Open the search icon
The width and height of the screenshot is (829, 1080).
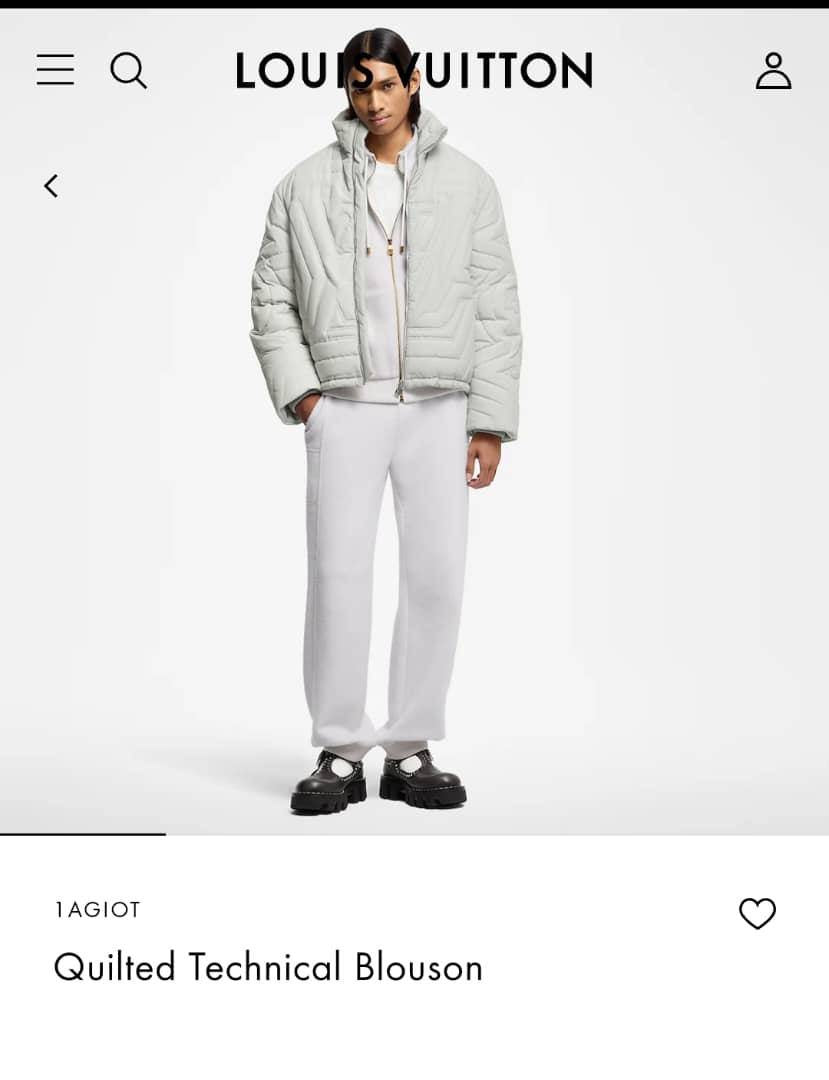[128, 70]
